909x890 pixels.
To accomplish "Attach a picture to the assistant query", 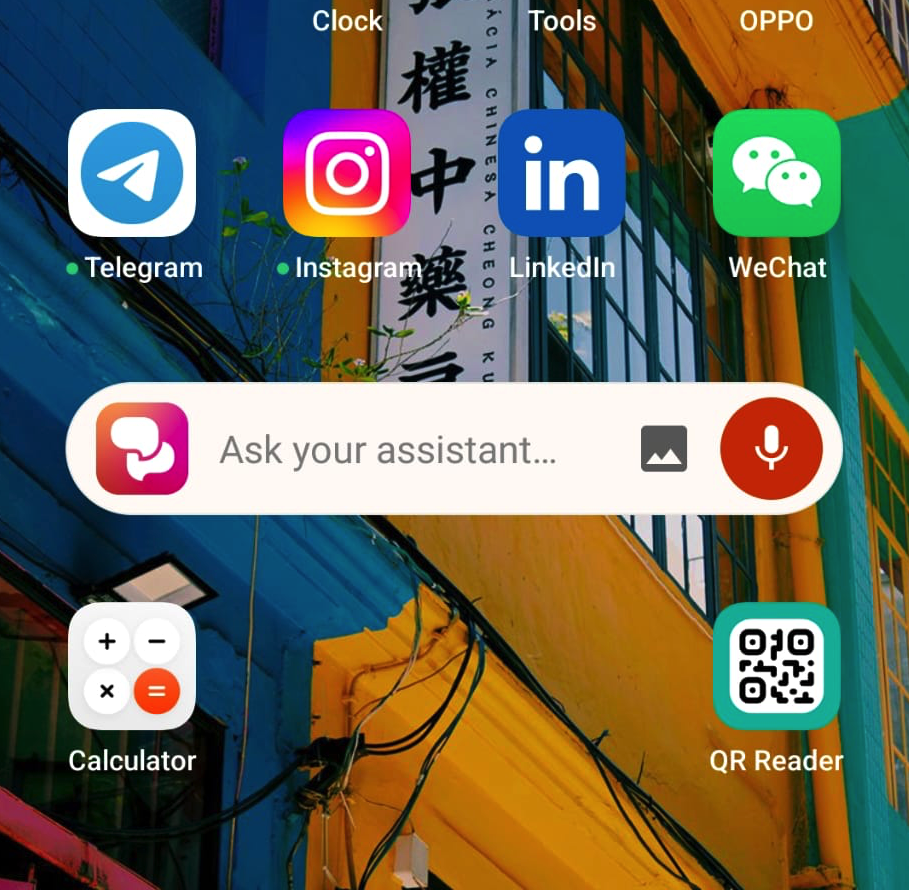I will tap(664, 449).
